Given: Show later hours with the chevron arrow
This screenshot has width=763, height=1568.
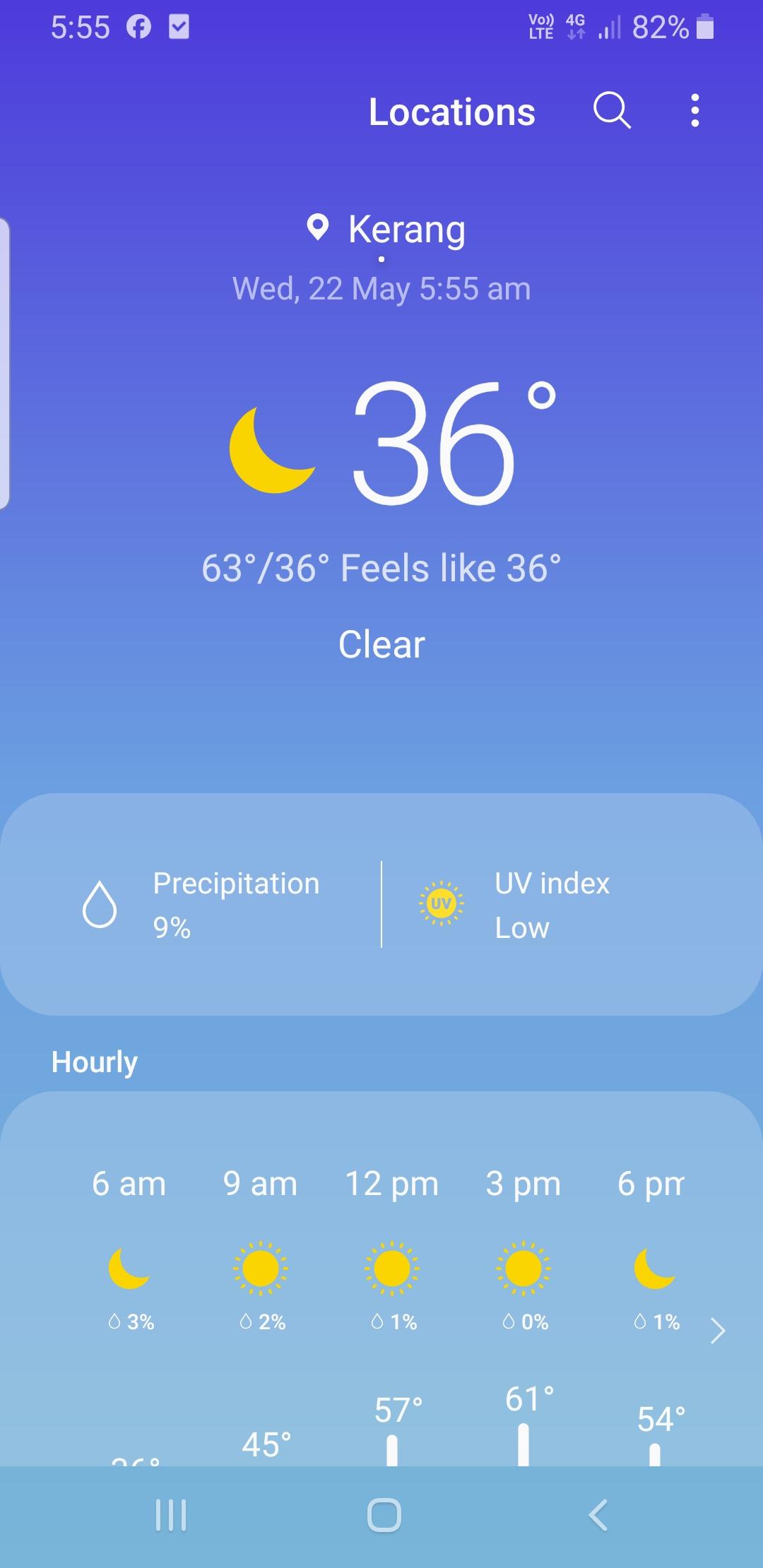Looking at the screenshot, I should click(x=718, y=1331).
